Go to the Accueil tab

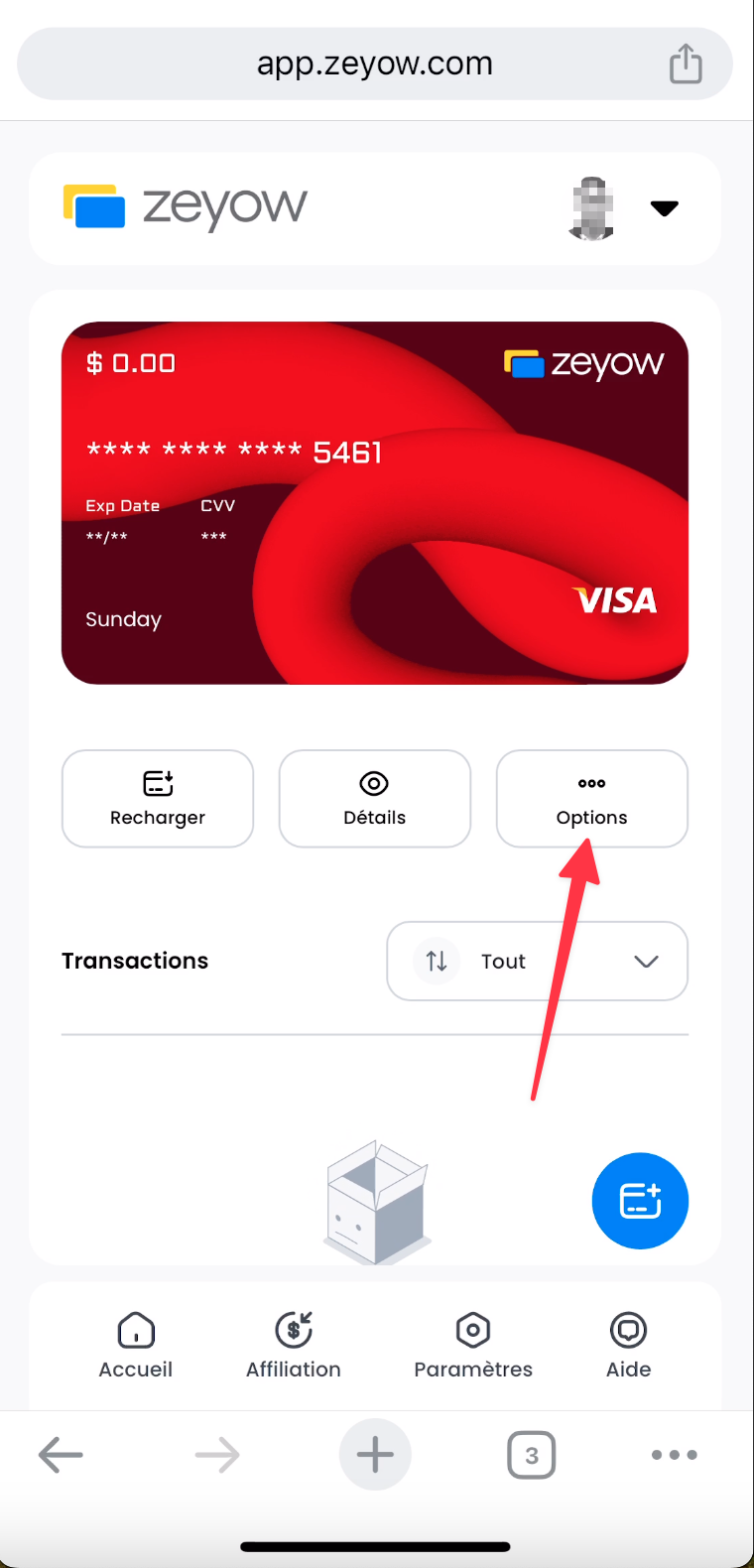[x=136, y=1345]
